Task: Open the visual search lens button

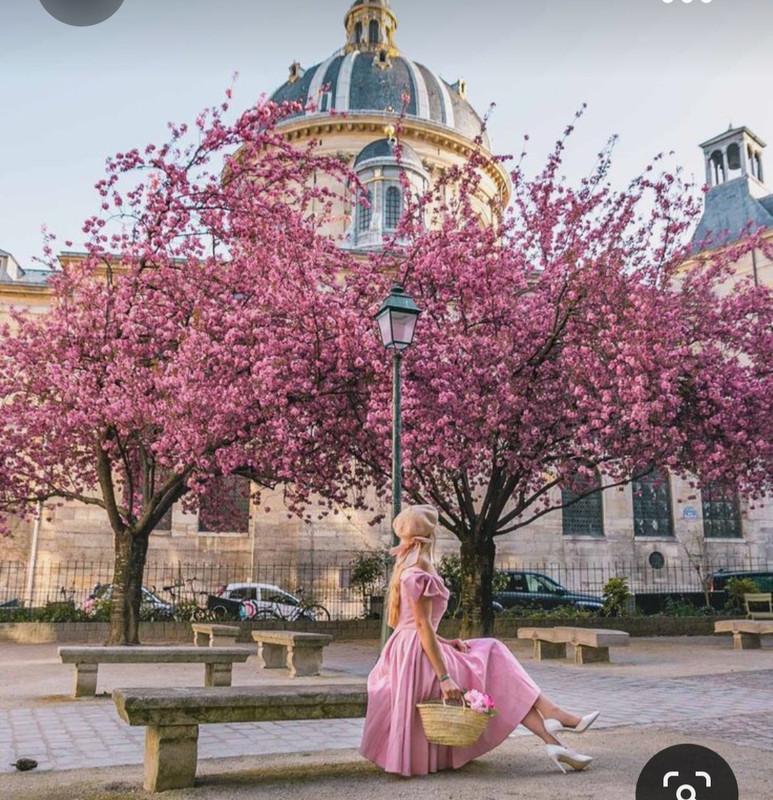Action: (x=686, y=778)
